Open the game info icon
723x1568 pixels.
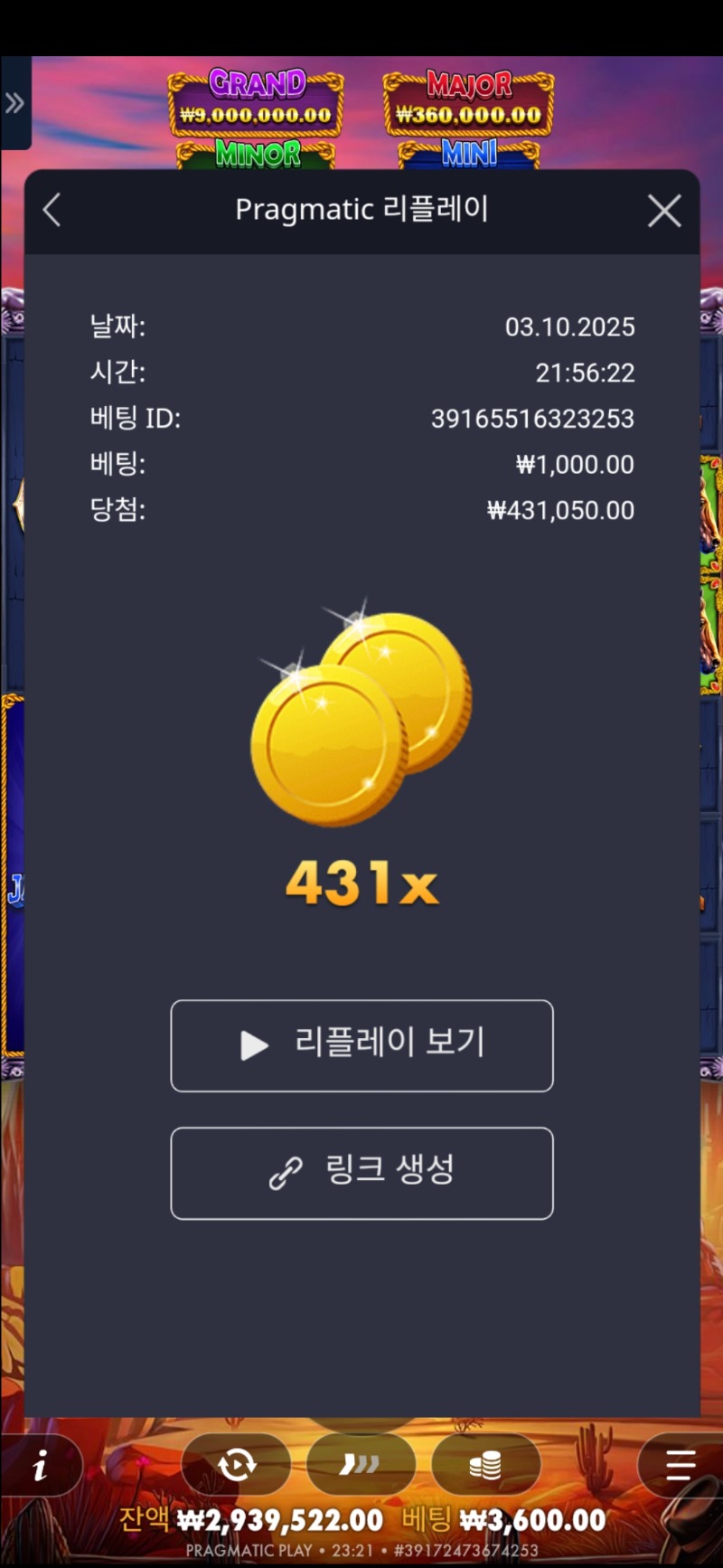(40, 1467)
